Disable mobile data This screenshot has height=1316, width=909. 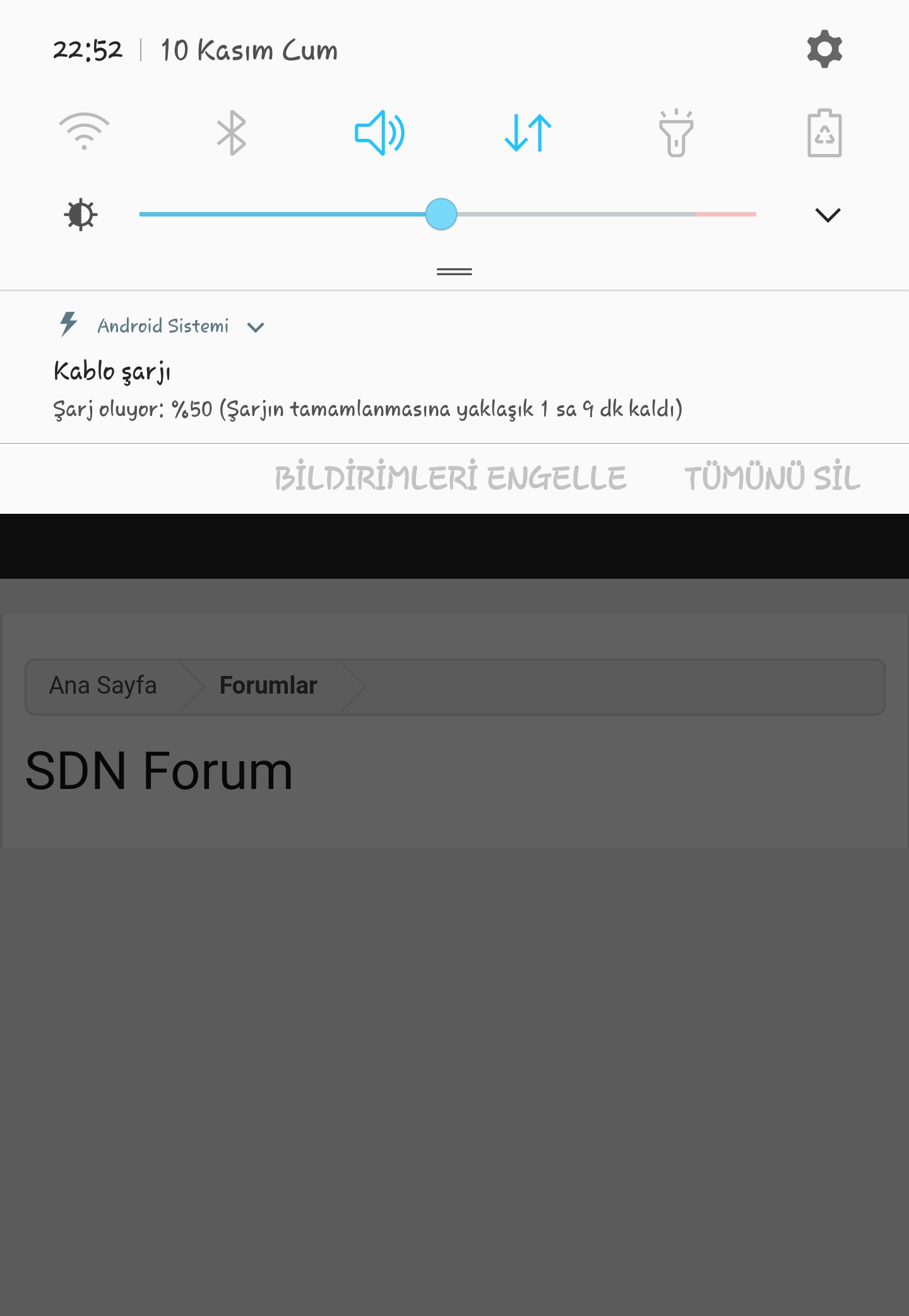[528, 133]
